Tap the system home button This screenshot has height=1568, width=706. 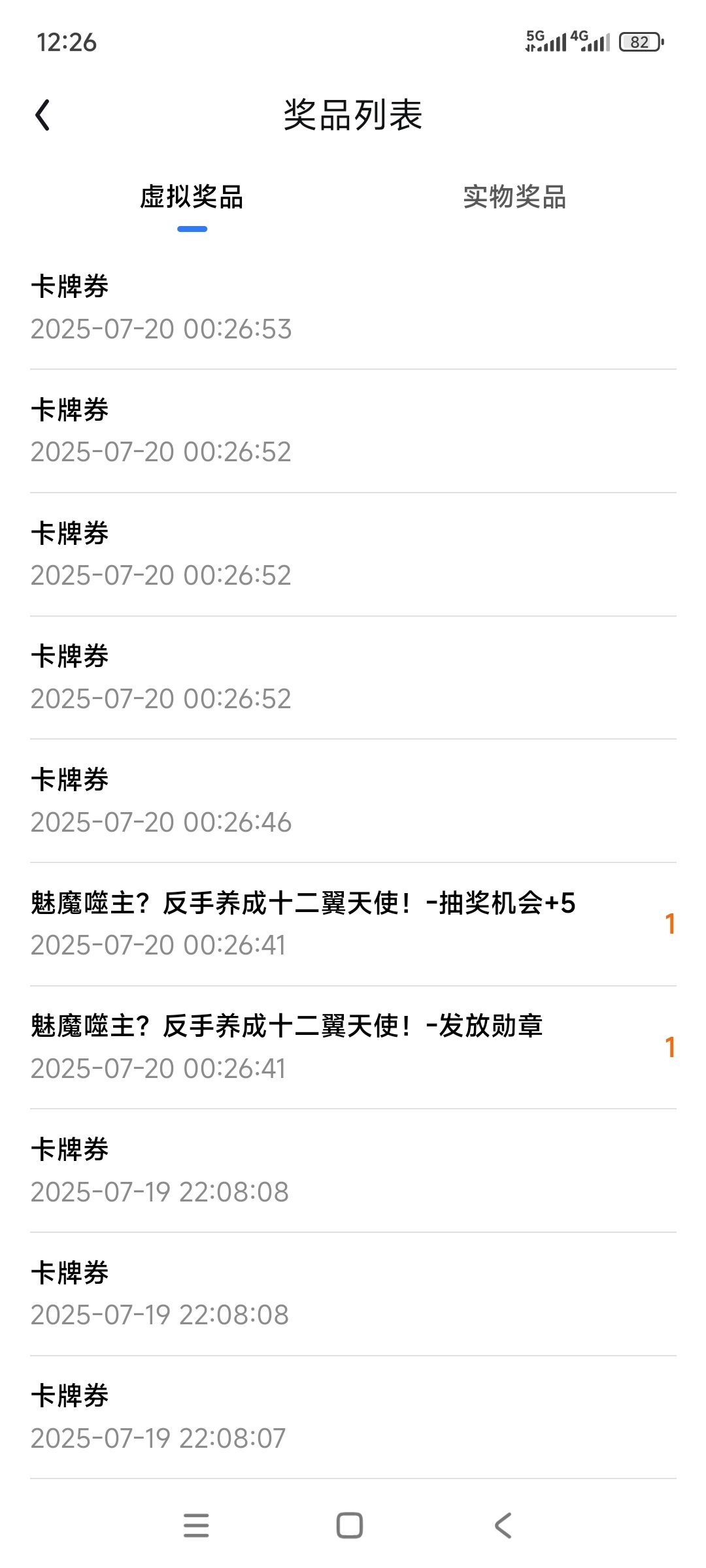coord(350,1526)
